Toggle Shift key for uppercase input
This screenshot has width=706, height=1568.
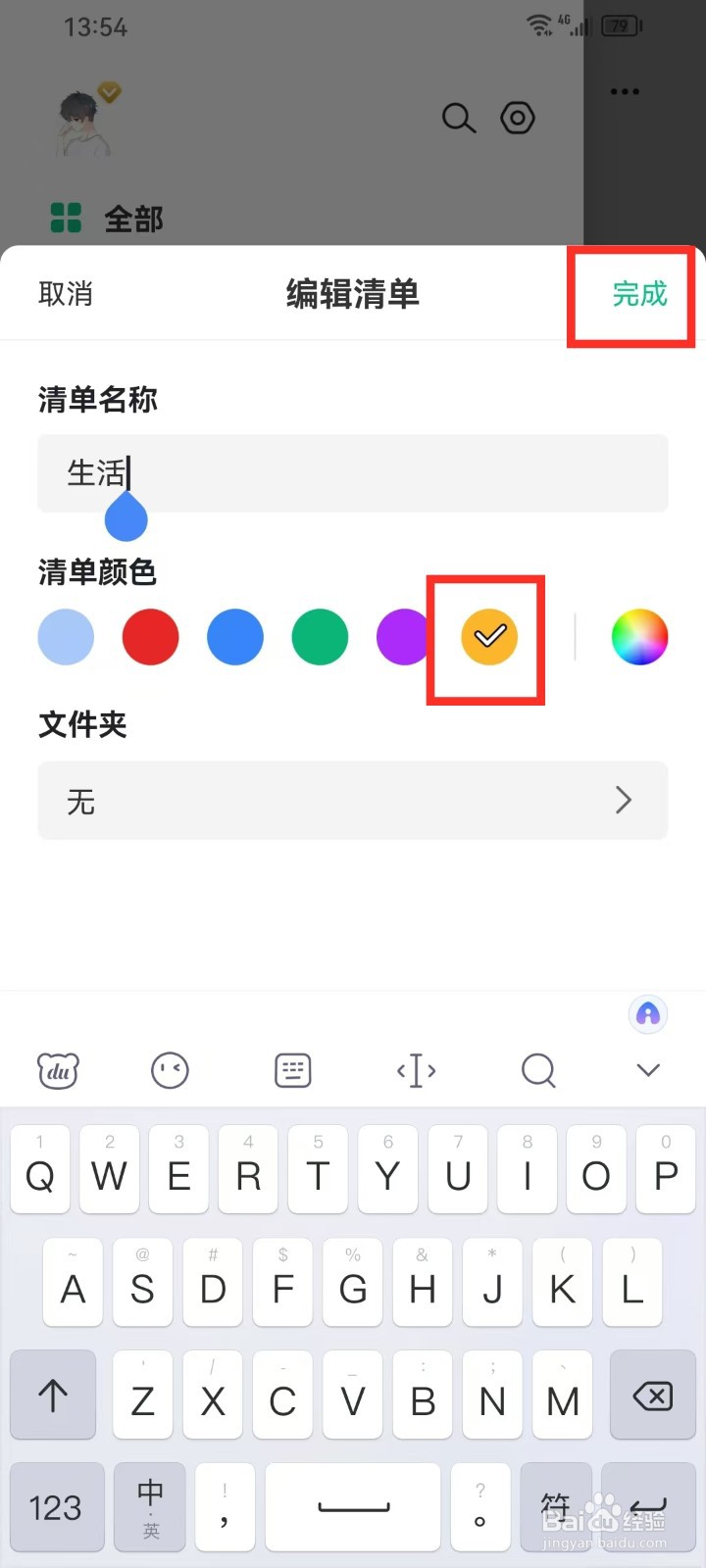click(x=52, y=1396)
